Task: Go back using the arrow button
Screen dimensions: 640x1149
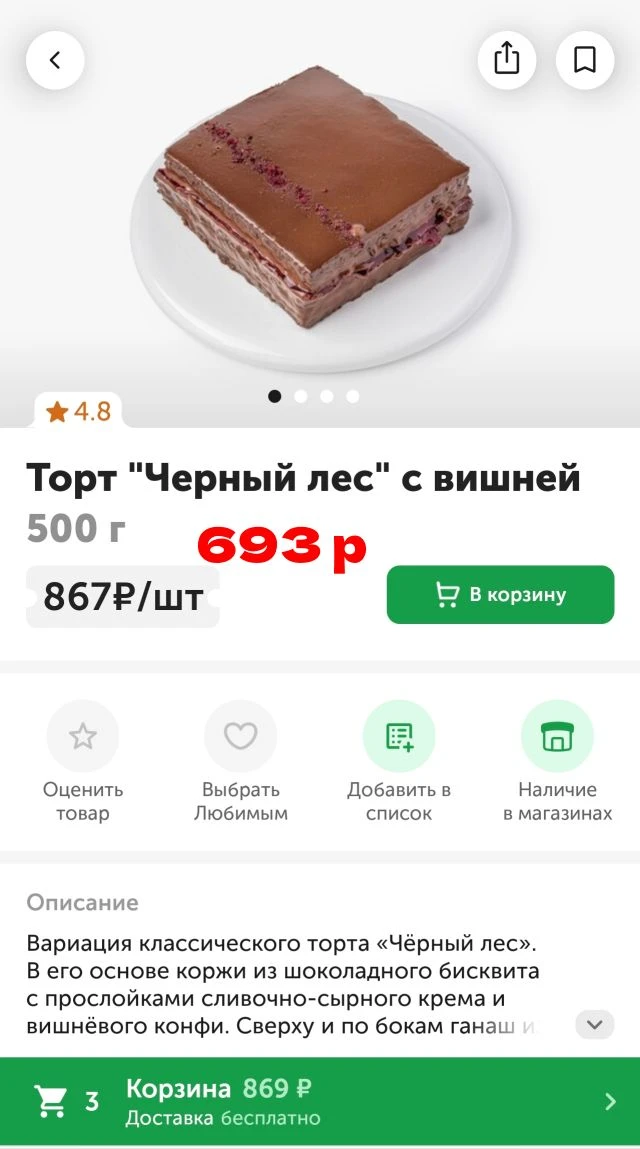Action: [x=55, y=60]
